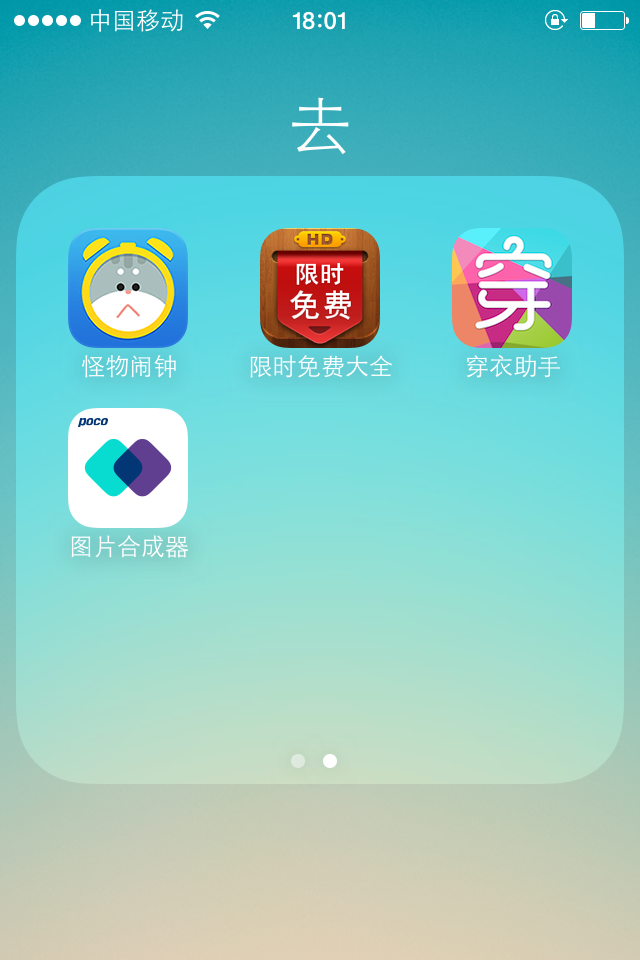Launch the POCO 图片合成器 app
The image size is (640, 960).
(128, 468)
